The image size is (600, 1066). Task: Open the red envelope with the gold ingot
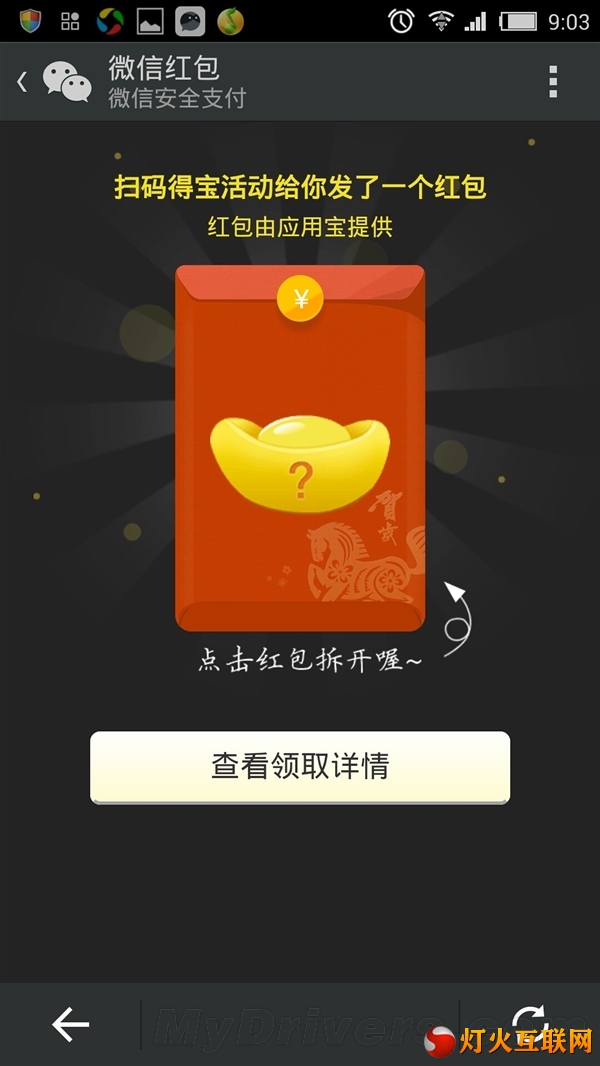coord(300,448)
